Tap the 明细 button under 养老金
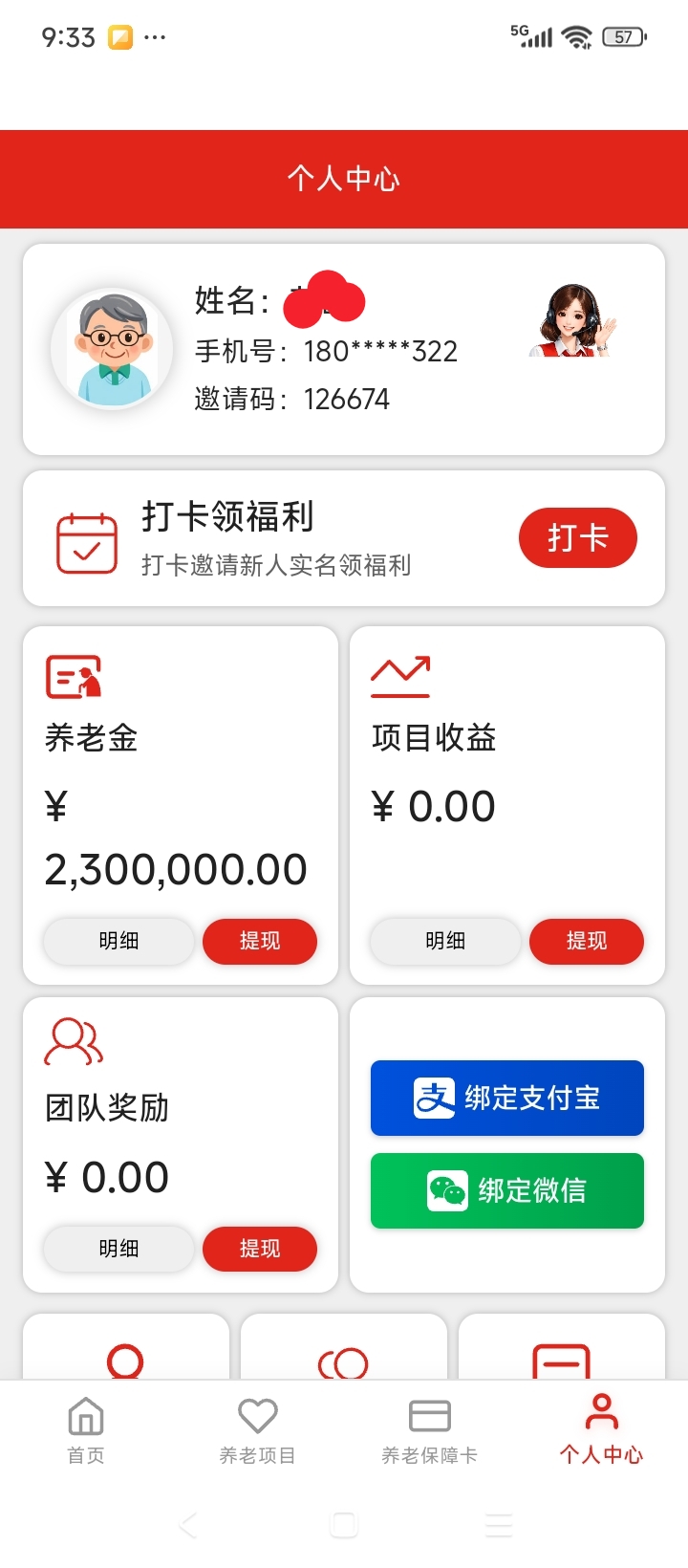This screenshot has height=1568, width=688. coord(118,941)
